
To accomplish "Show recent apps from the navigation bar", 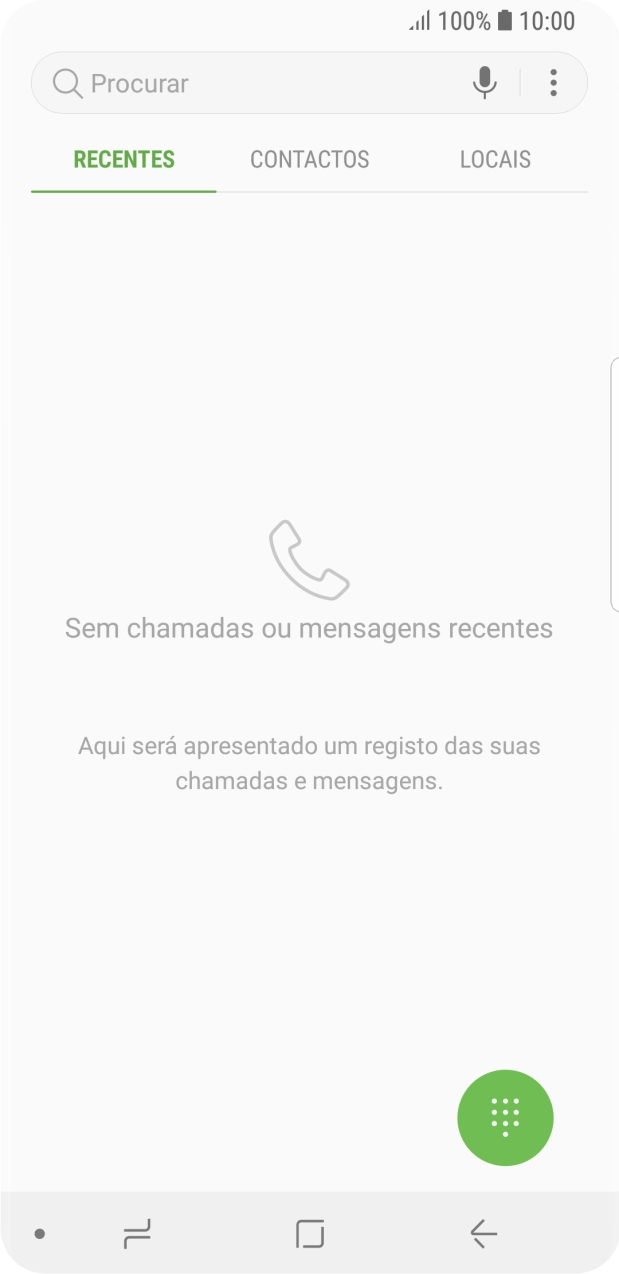I will click(x=137, y=1234).
